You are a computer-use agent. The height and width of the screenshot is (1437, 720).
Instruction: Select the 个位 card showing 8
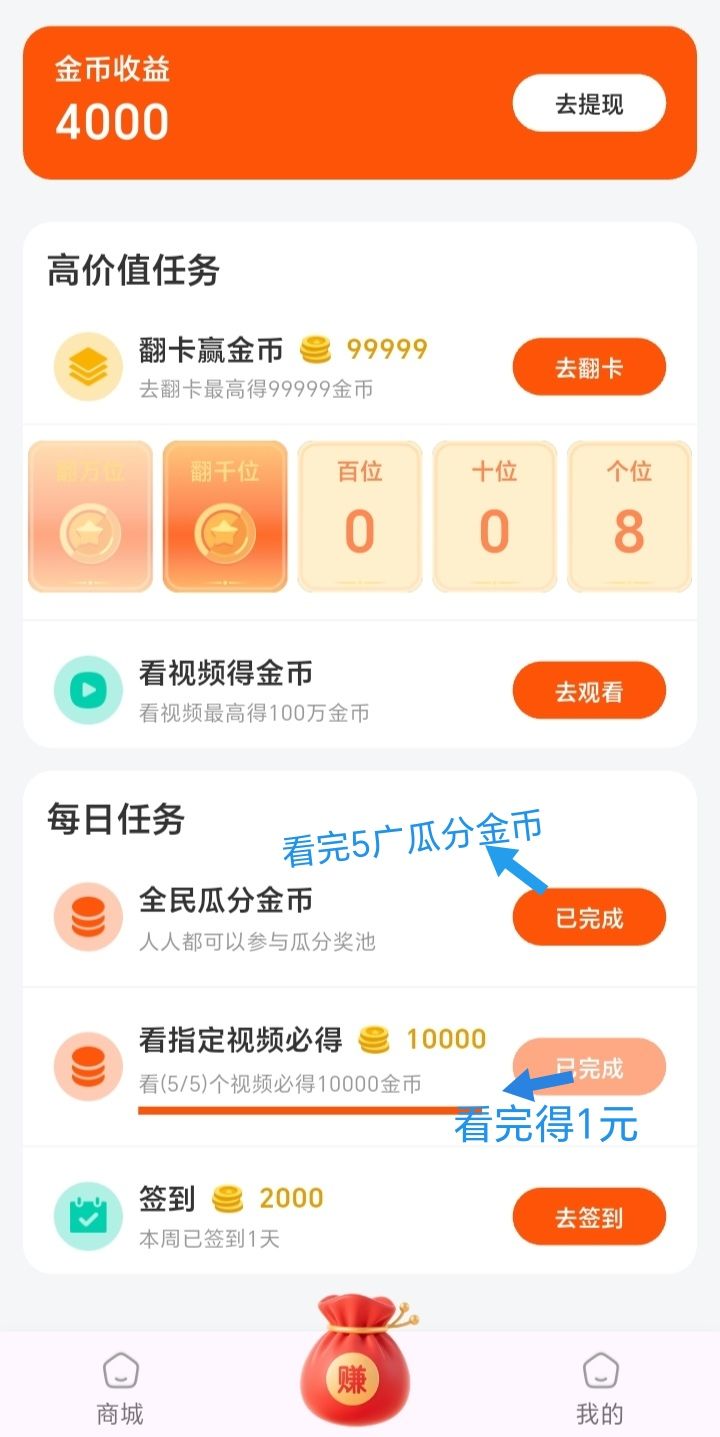click(630, 516)
